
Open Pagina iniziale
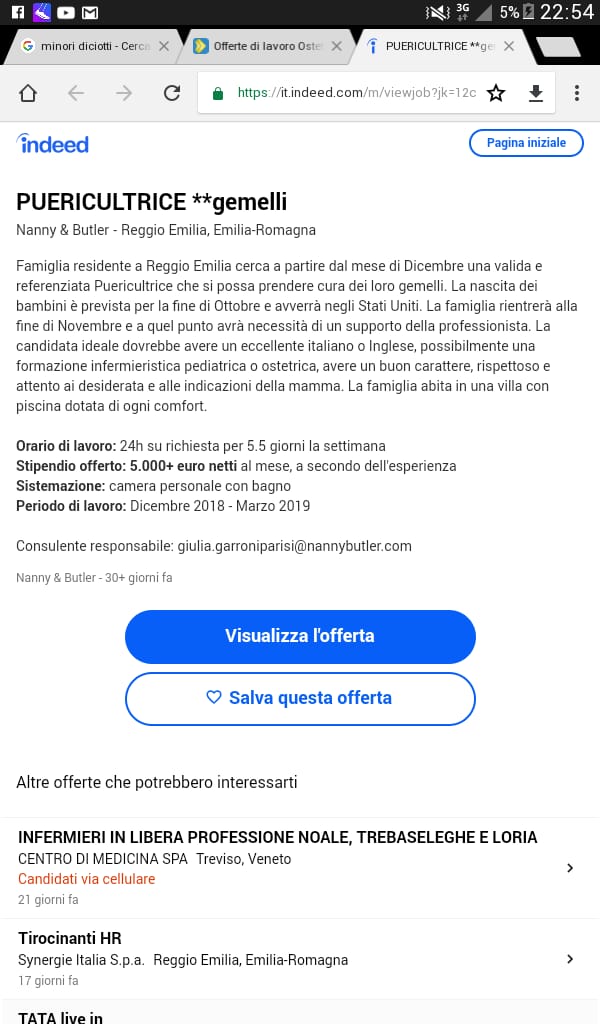coord(526,143)
